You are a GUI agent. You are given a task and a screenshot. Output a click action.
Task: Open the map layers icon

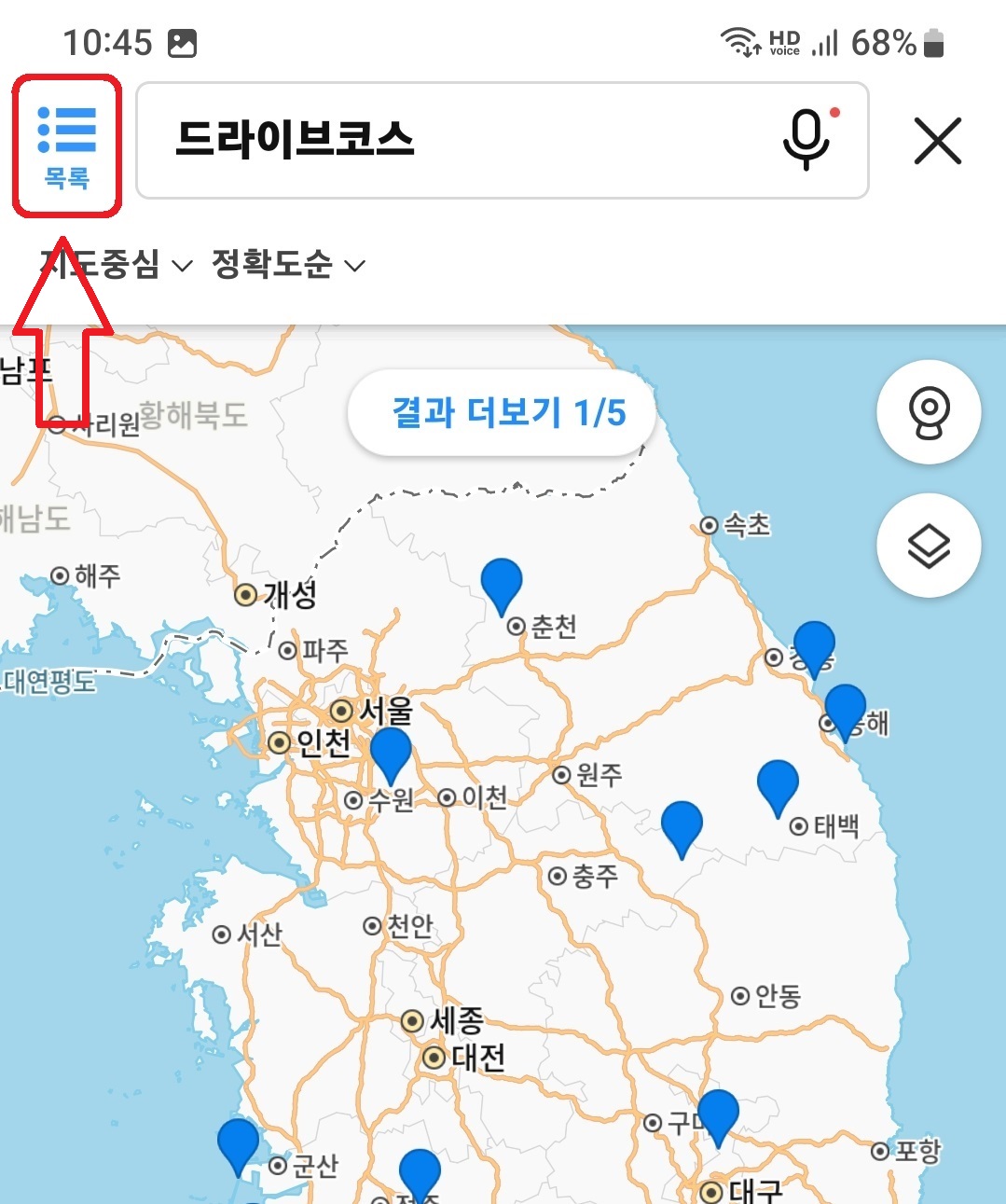click(929, 546)
